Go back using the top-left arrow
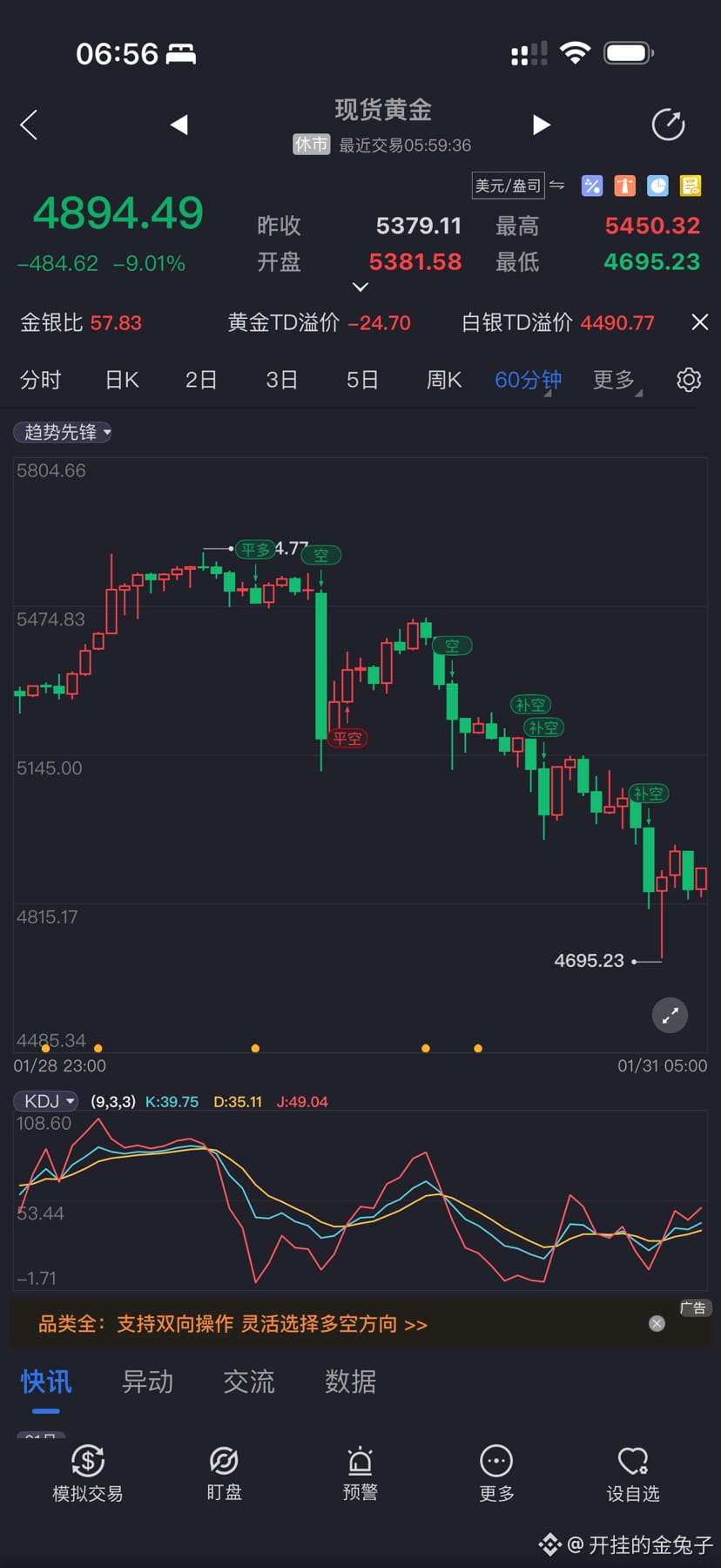The image size is (721, 1568). tap(29, 125)
